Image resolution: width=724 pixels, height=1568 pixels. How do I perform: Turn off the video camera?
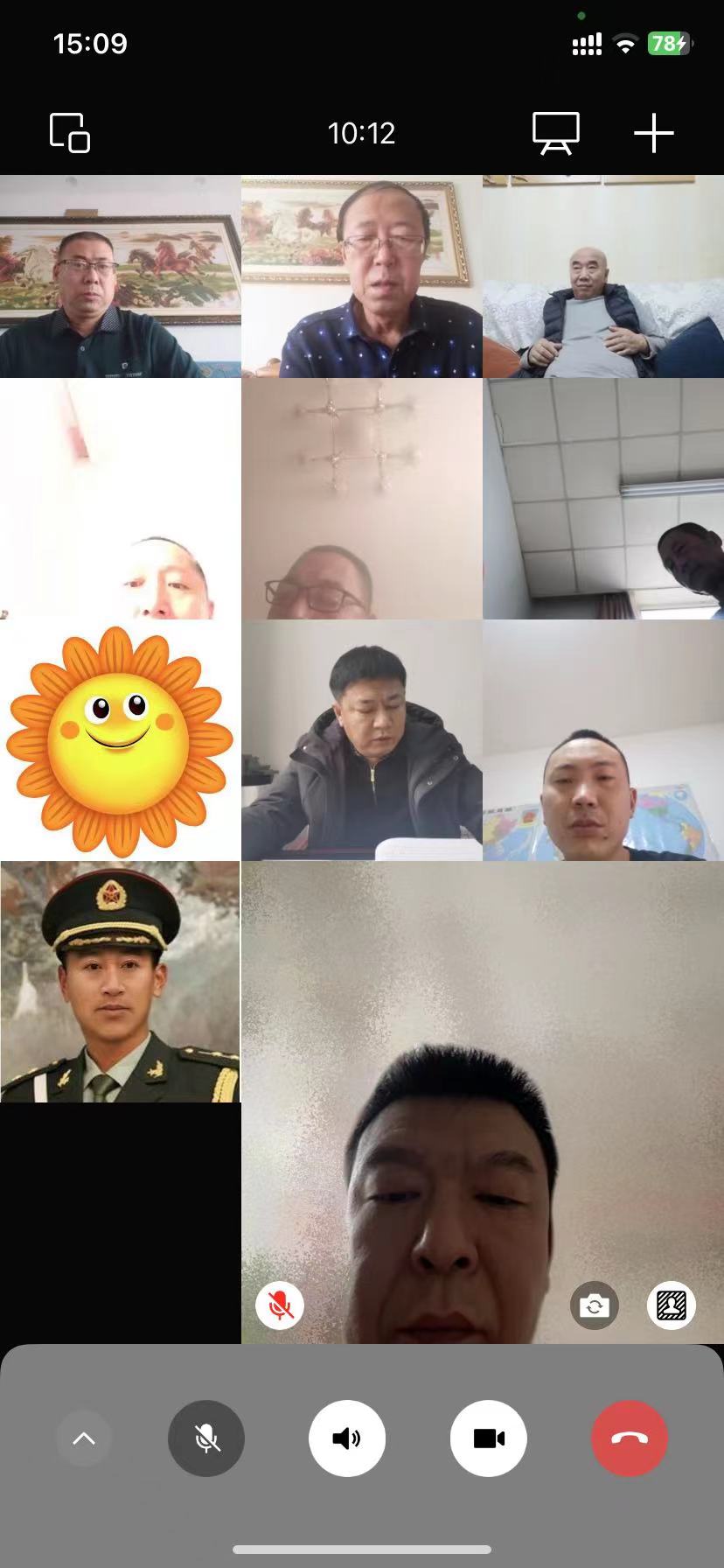pos(489,1438)
